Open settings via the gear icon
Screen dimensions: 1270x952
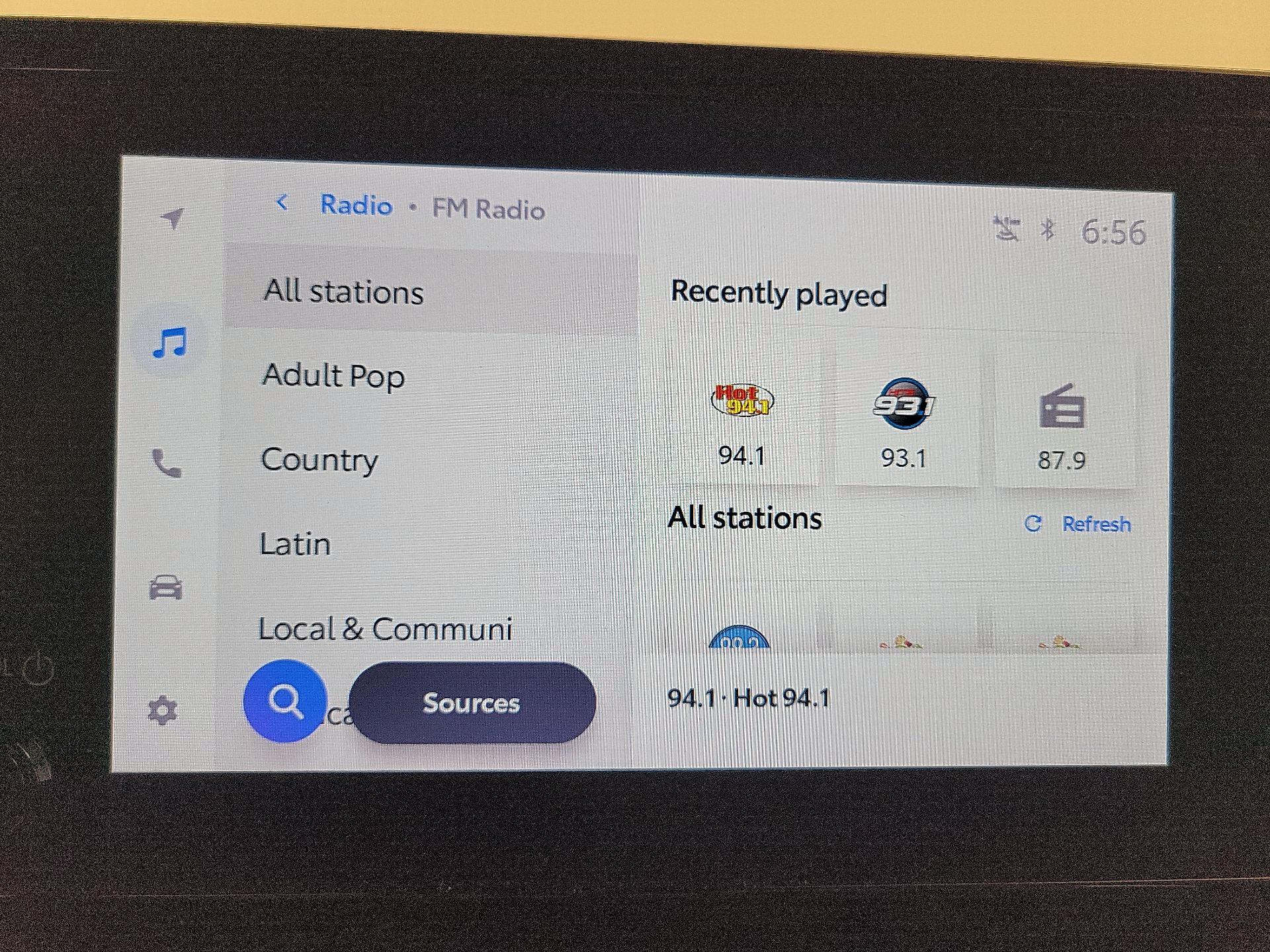pyautogui.click(x=163, y=711)
